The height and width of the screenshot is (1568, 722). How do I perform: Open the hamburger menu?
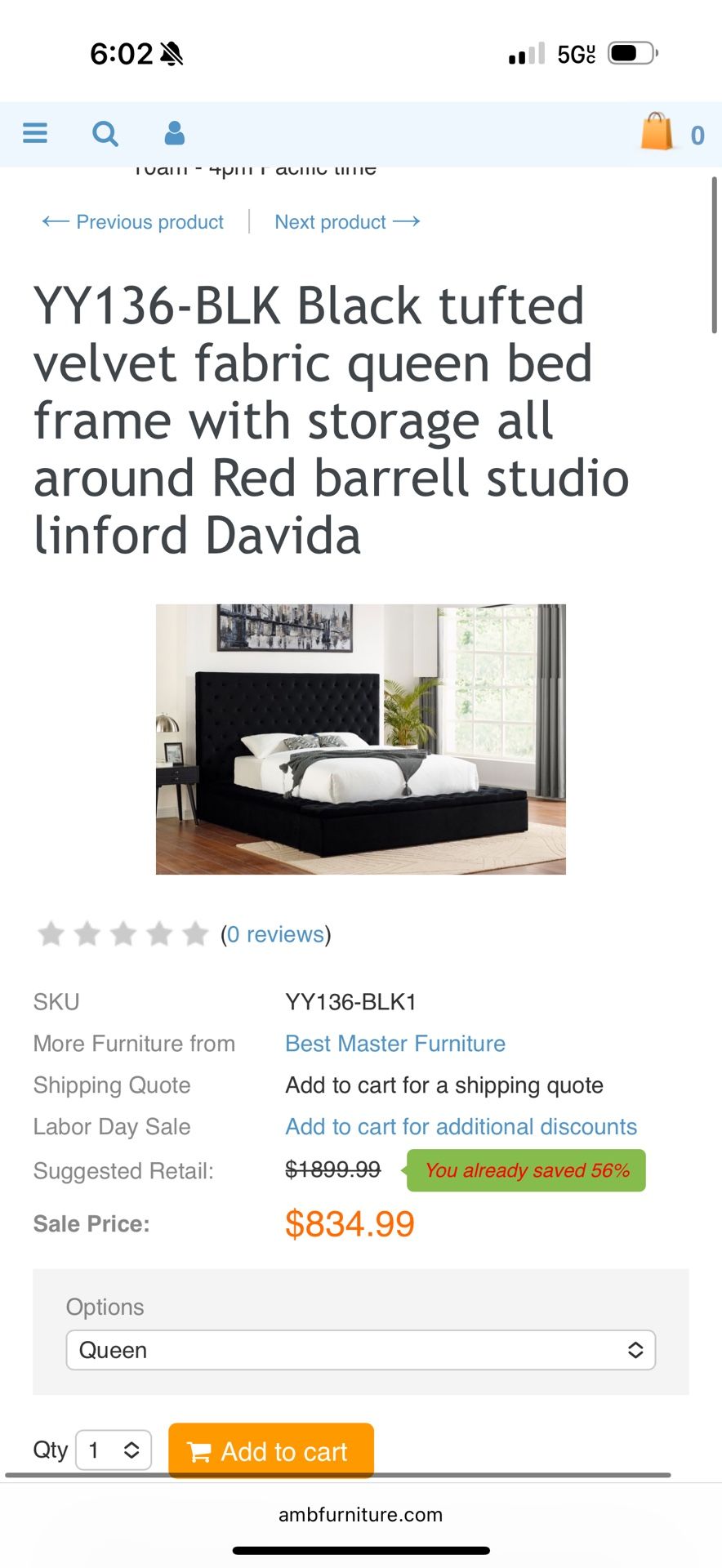(35, 133)
